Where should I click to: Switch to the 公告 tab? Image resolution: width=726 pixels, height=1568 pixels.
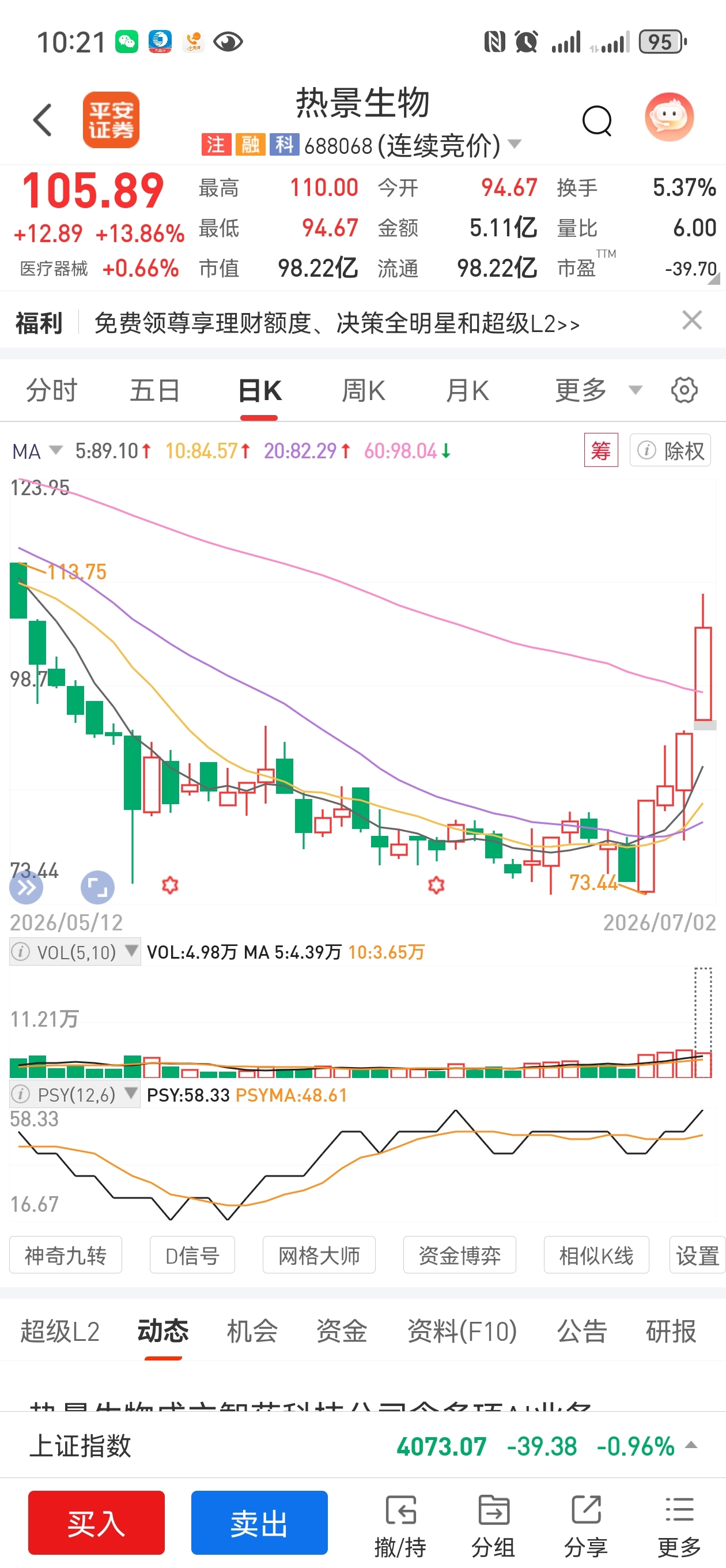coord(582,1331)
